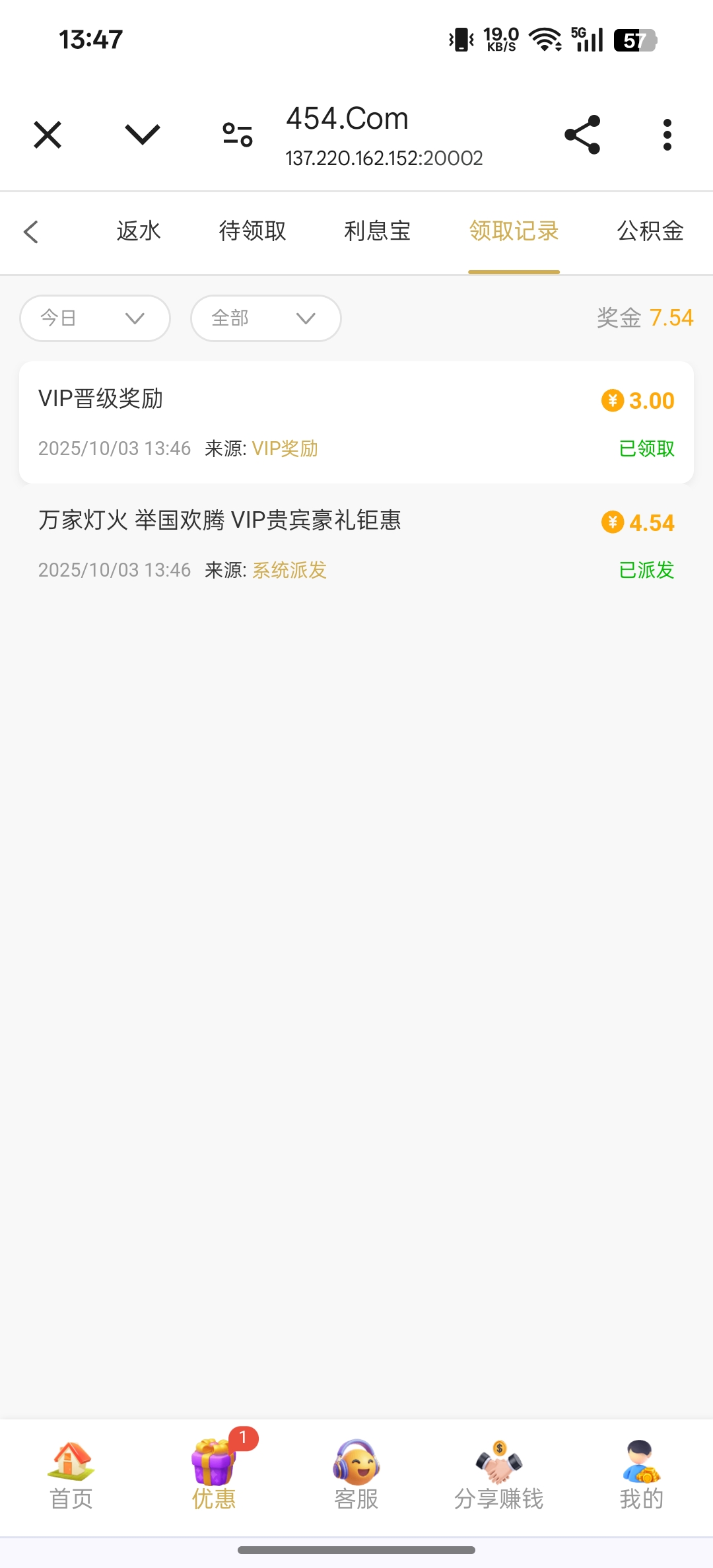
Task: Open the VIP晋级奖励 record
Action: point(356,423)
